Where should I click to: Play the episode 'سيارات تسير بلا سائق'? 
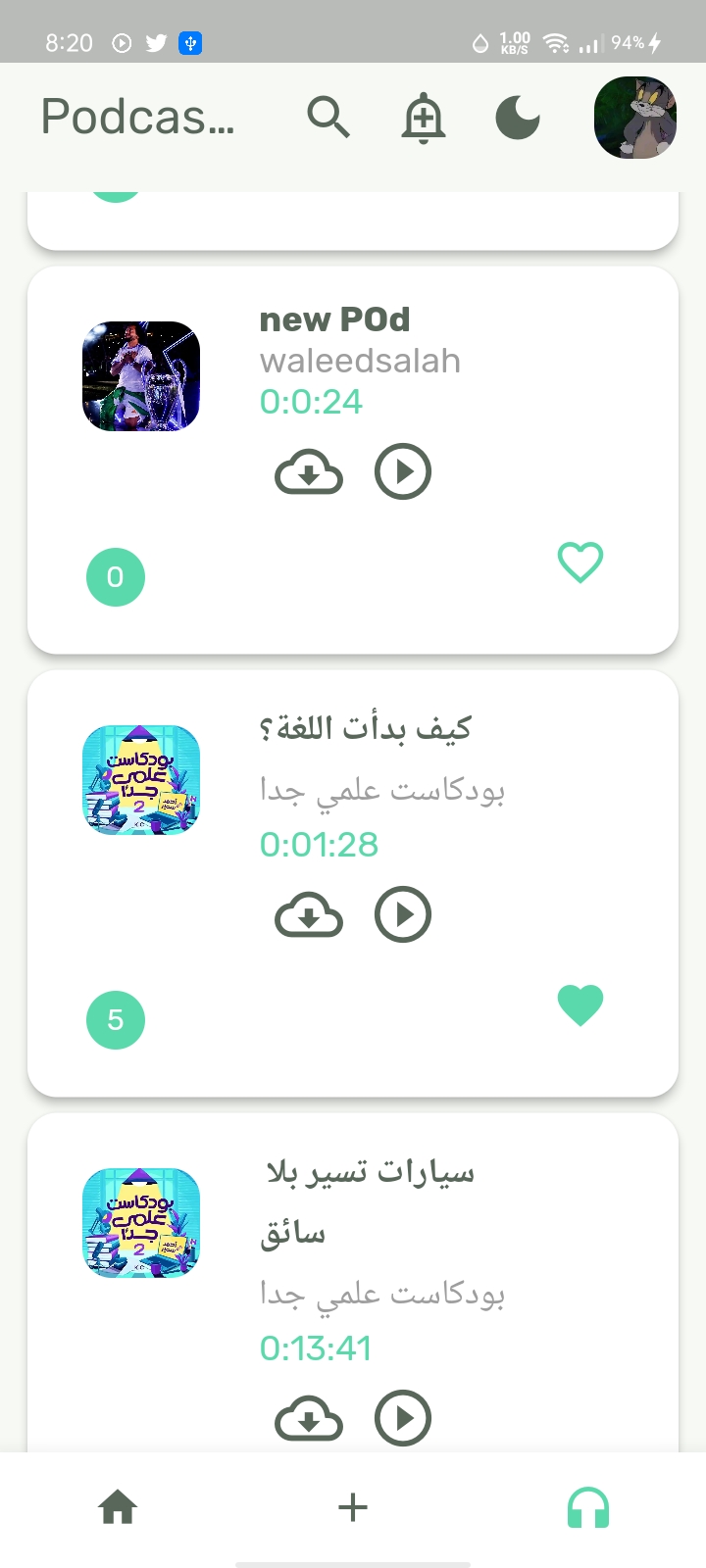[x=403, y=1417]
